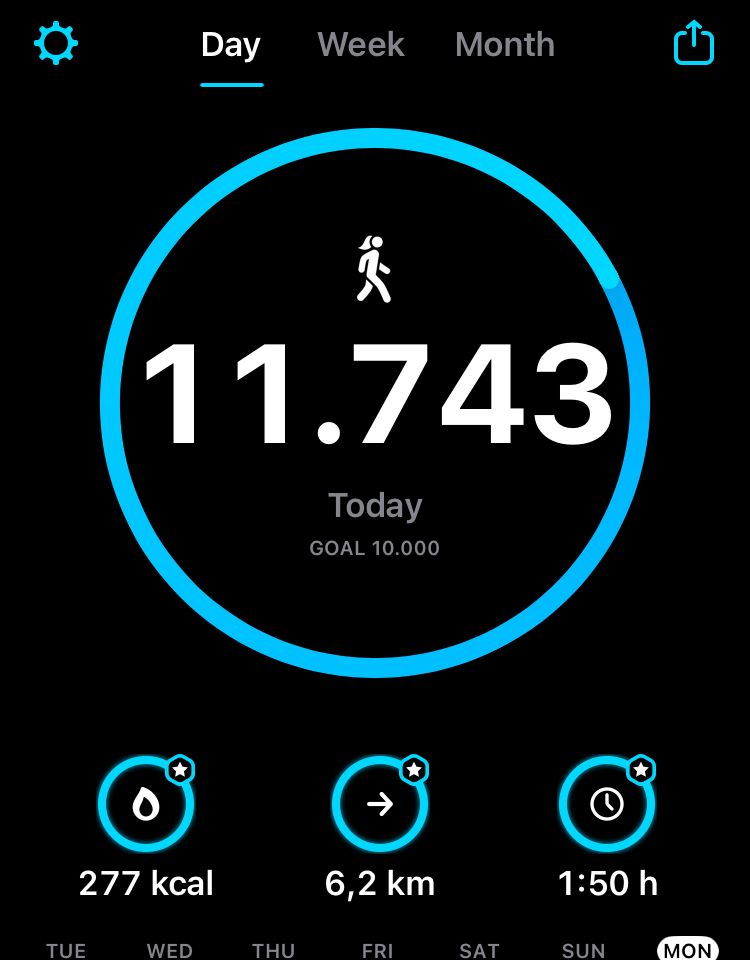Open the 6,2 km distance ring
This screenshot has width=750, height=960.
(x=380, y=804)
